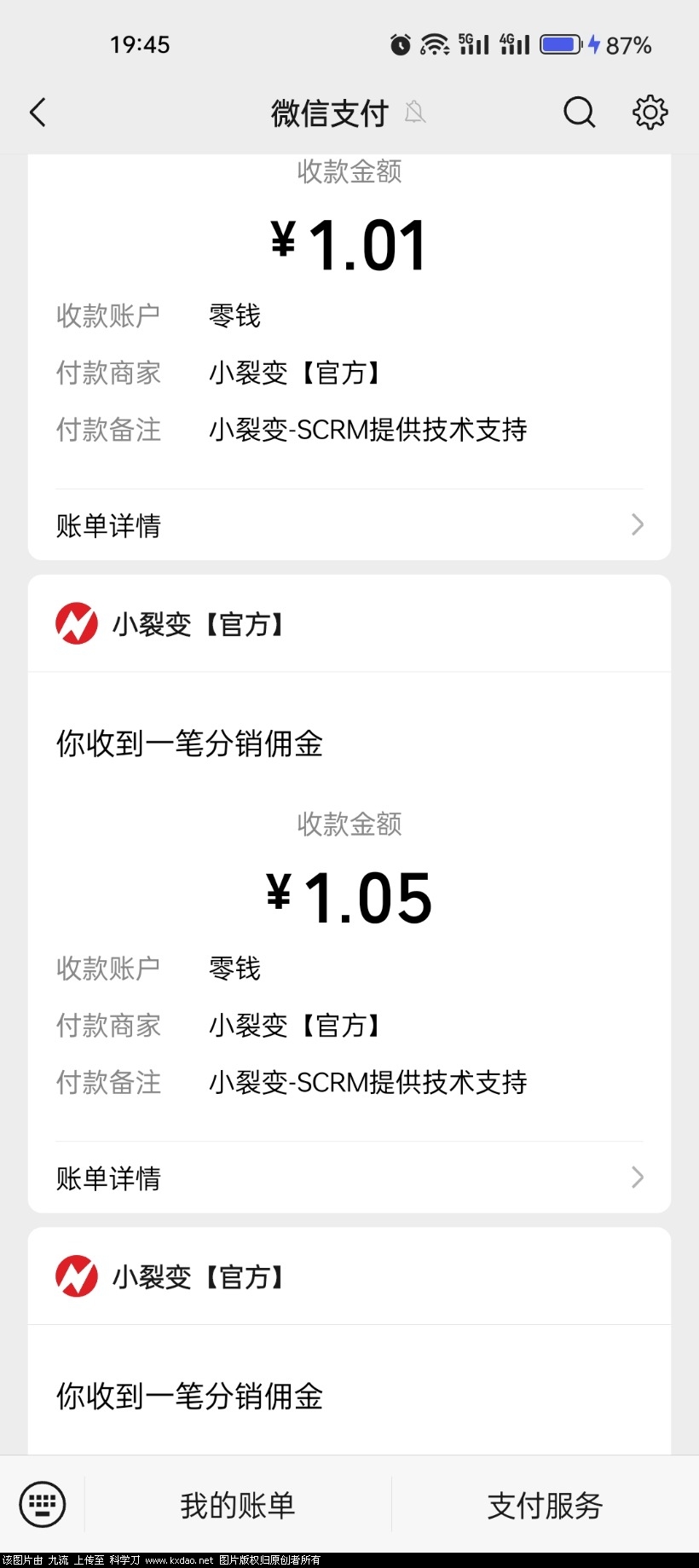Go back from WeChat Pay chat
The width and height of the screenshot is (699, 1568).
[x=38, y=112]
